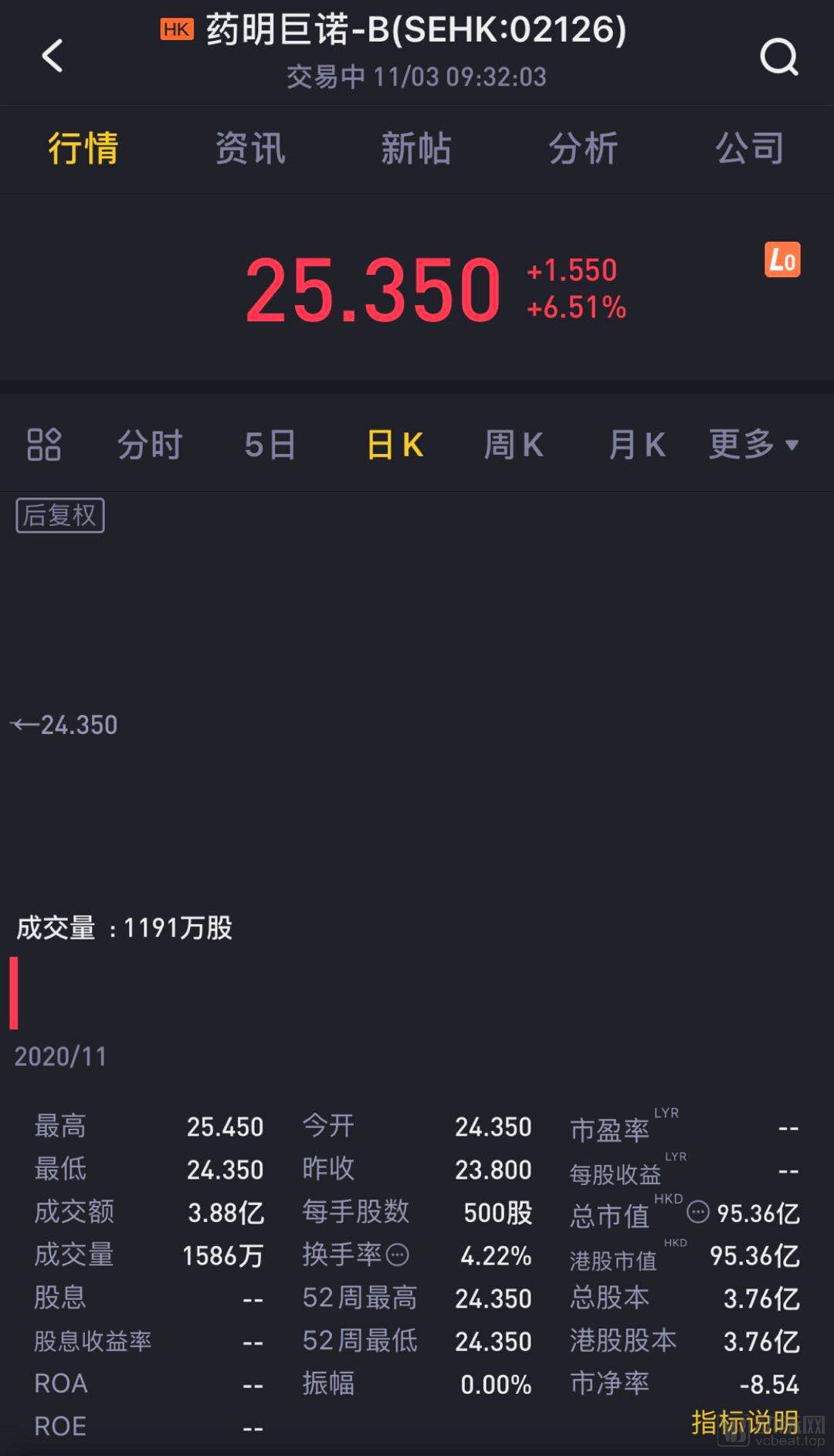Open the icon beside 总市值
834x1456 pixels.
698,1211
